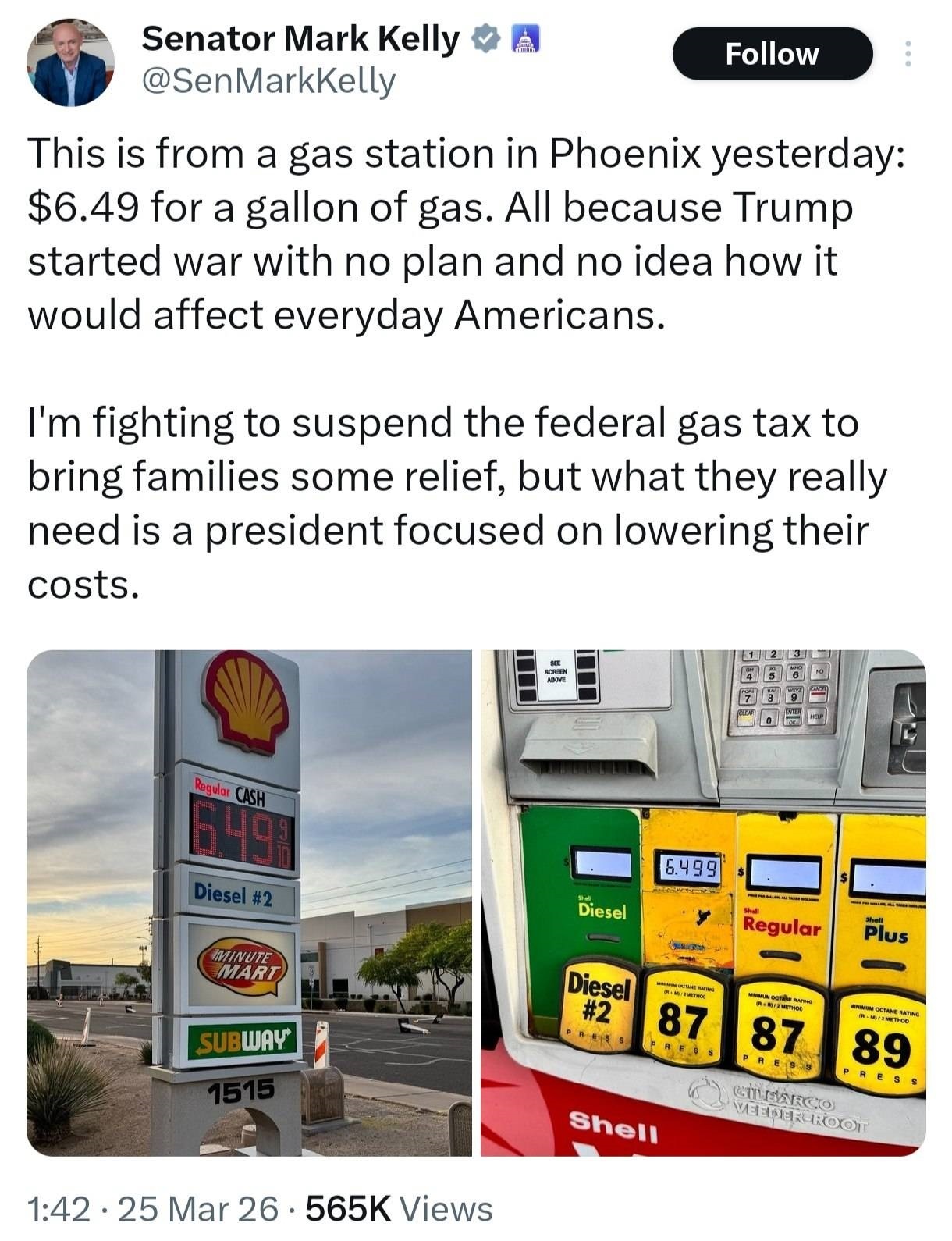This screenshot has width=952, height=1241.
Task: Tap the @SenMarkKelly handle
Action: point(268,80)
